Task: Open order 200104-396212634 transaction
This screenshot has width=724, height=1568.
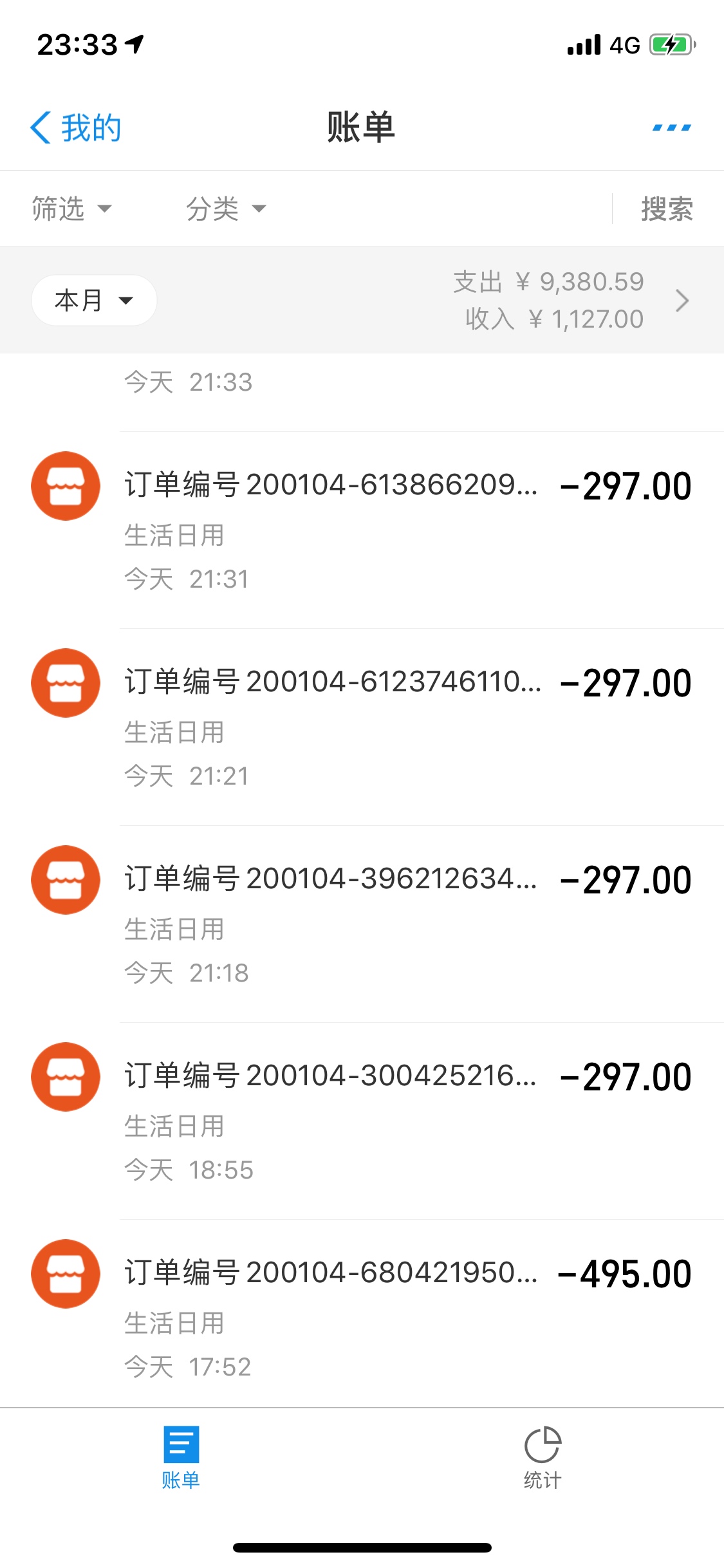Action: (362, 924)
